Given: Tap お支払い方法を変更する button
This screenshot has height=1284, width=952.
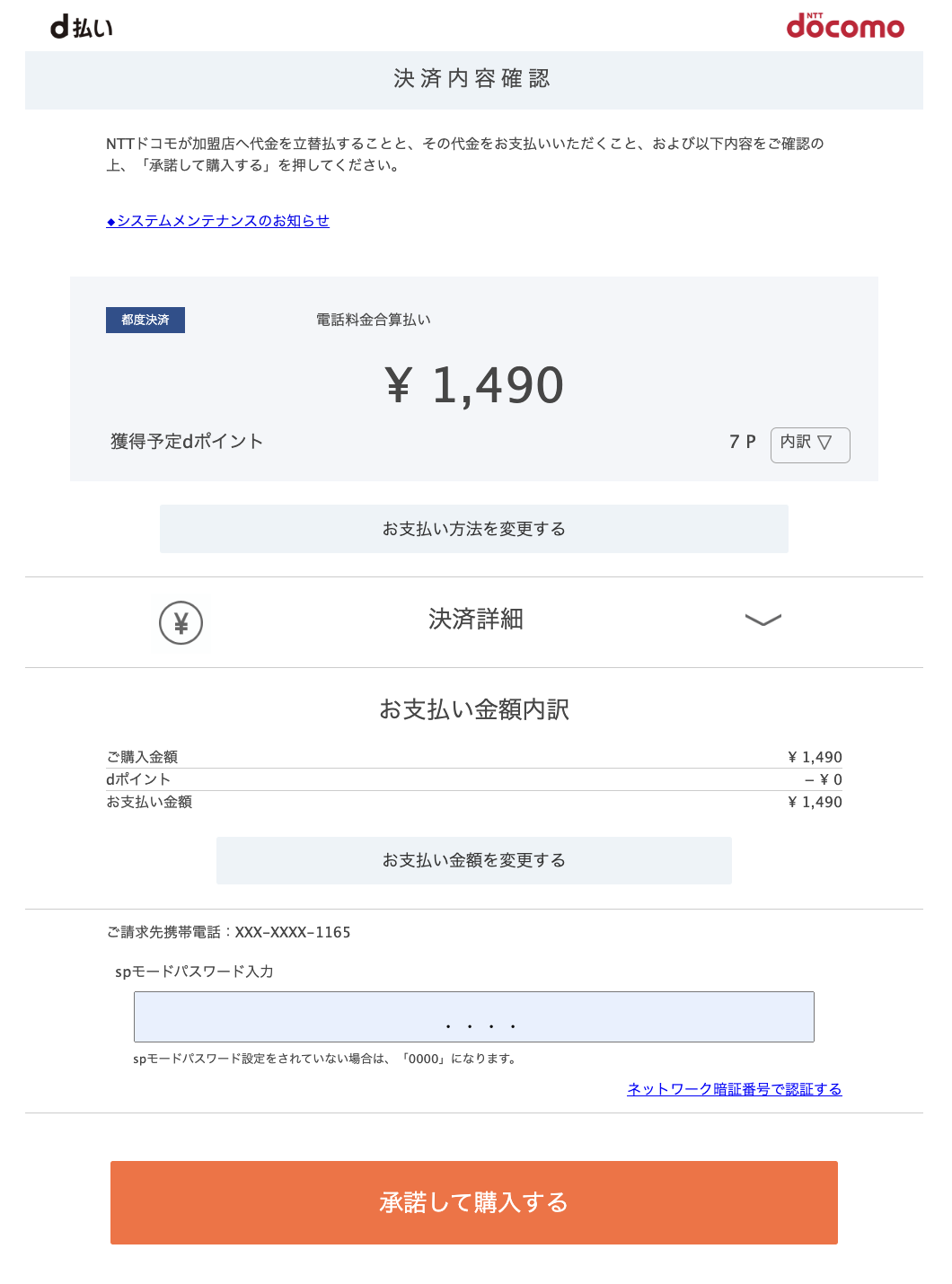Looking at the screenshot, I should [473, 529].
